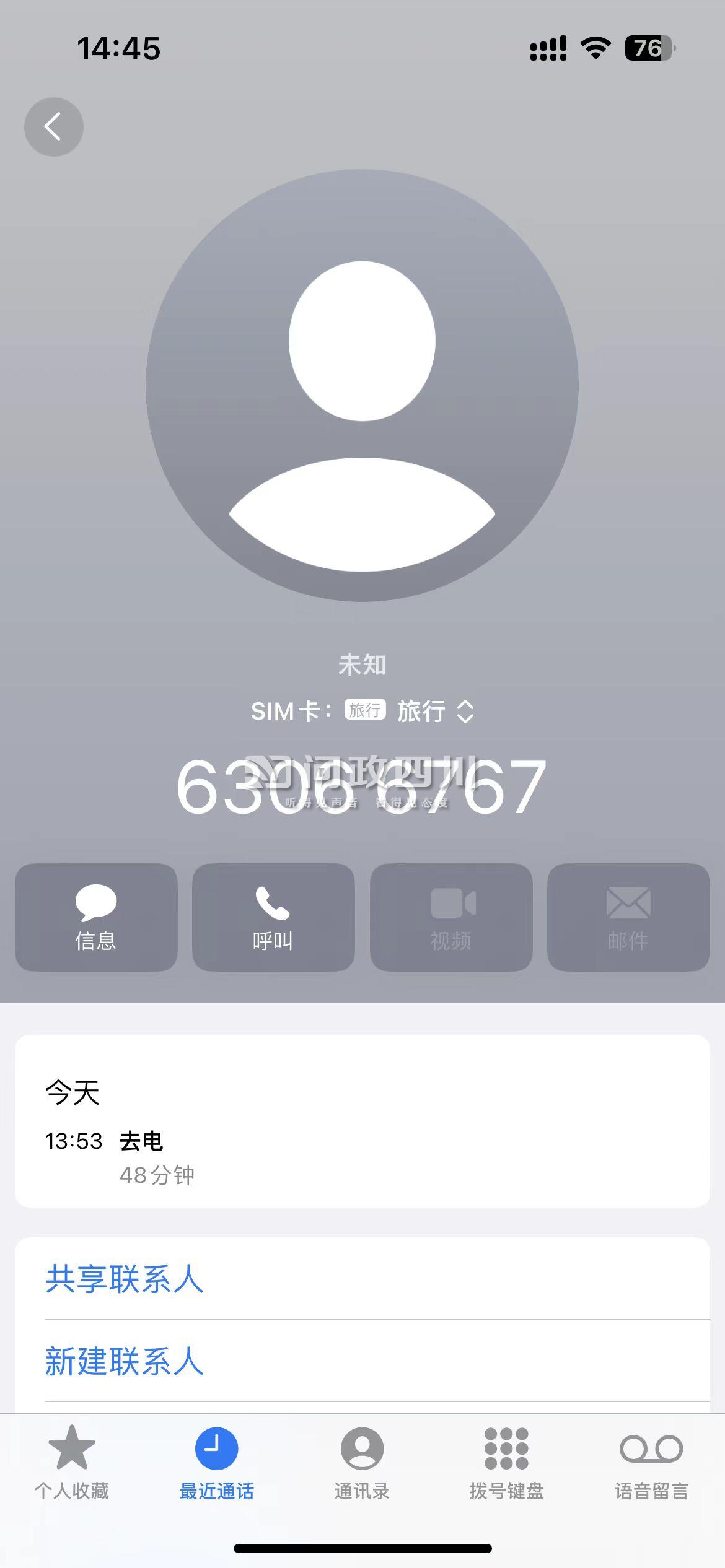The width and height of the screenshot is (725, 1568).
Task: Select 共享联系人 to share contact
Action: [362, 1278]
